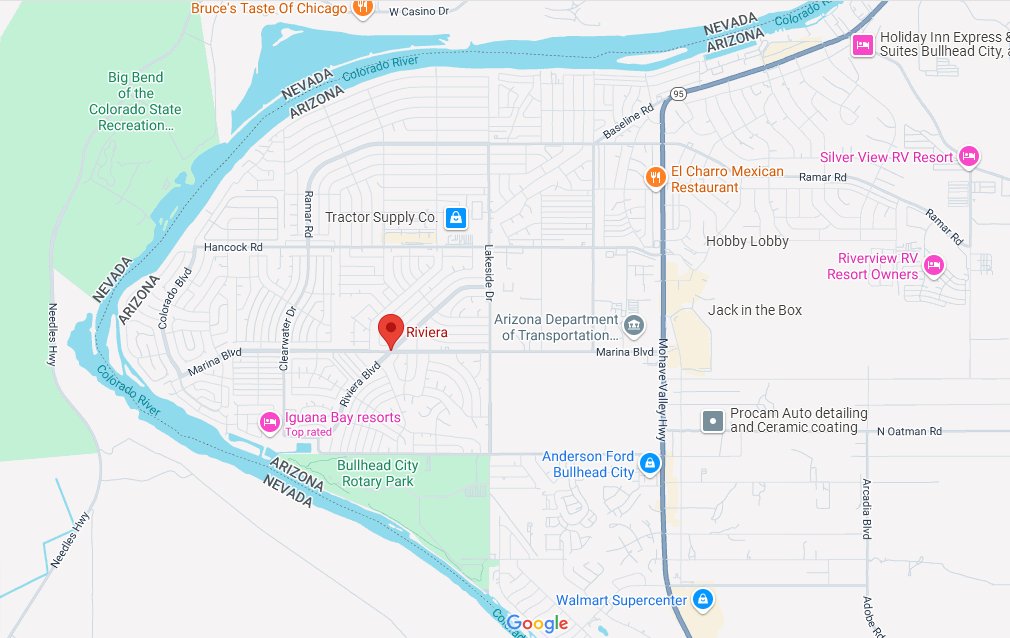
Task: Tap the Jack in the Box label
Action: [754, 310]
